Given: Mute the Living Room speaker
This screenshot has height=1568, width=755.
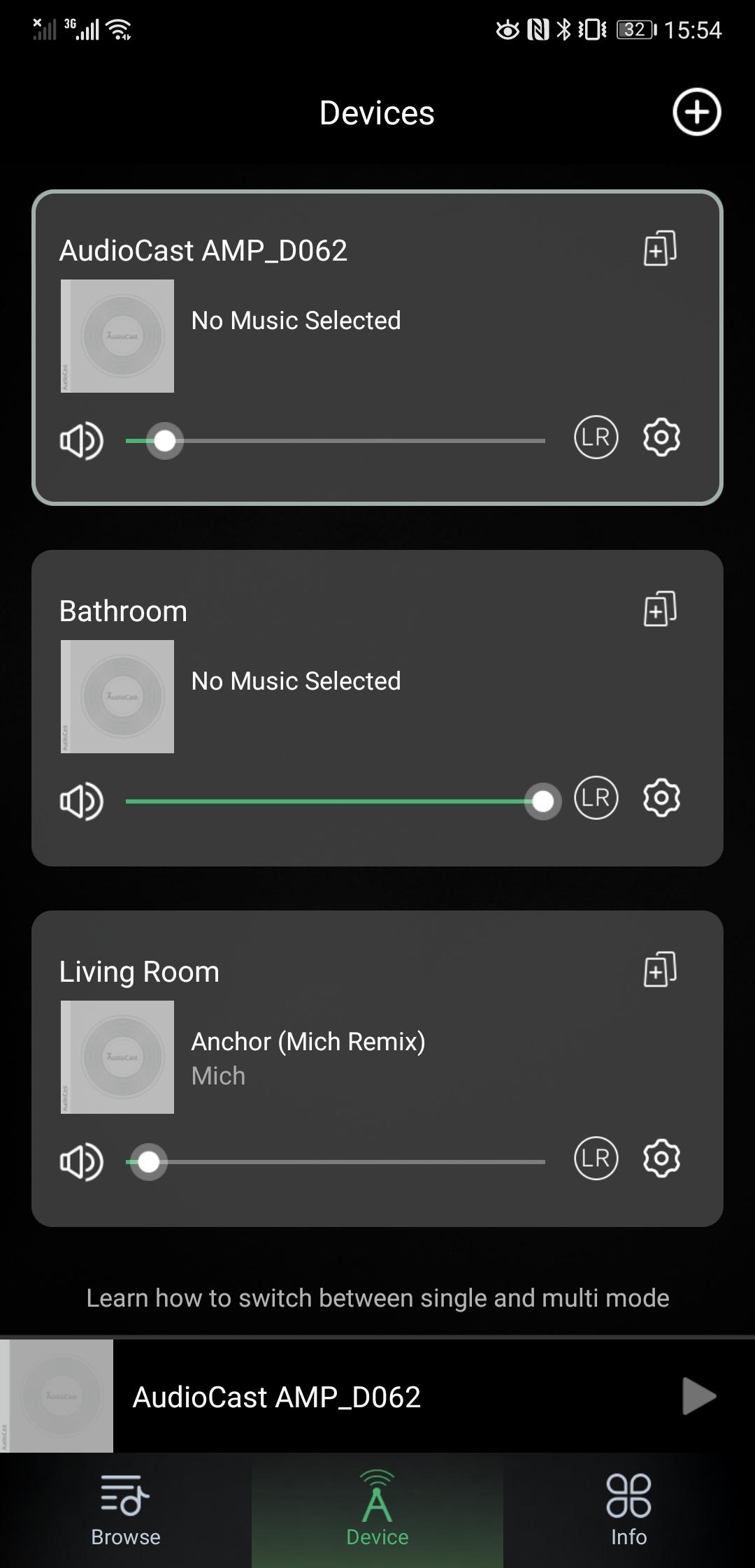Looking at the screenshot, I should pyautogui.click(x=81, y=1162).
